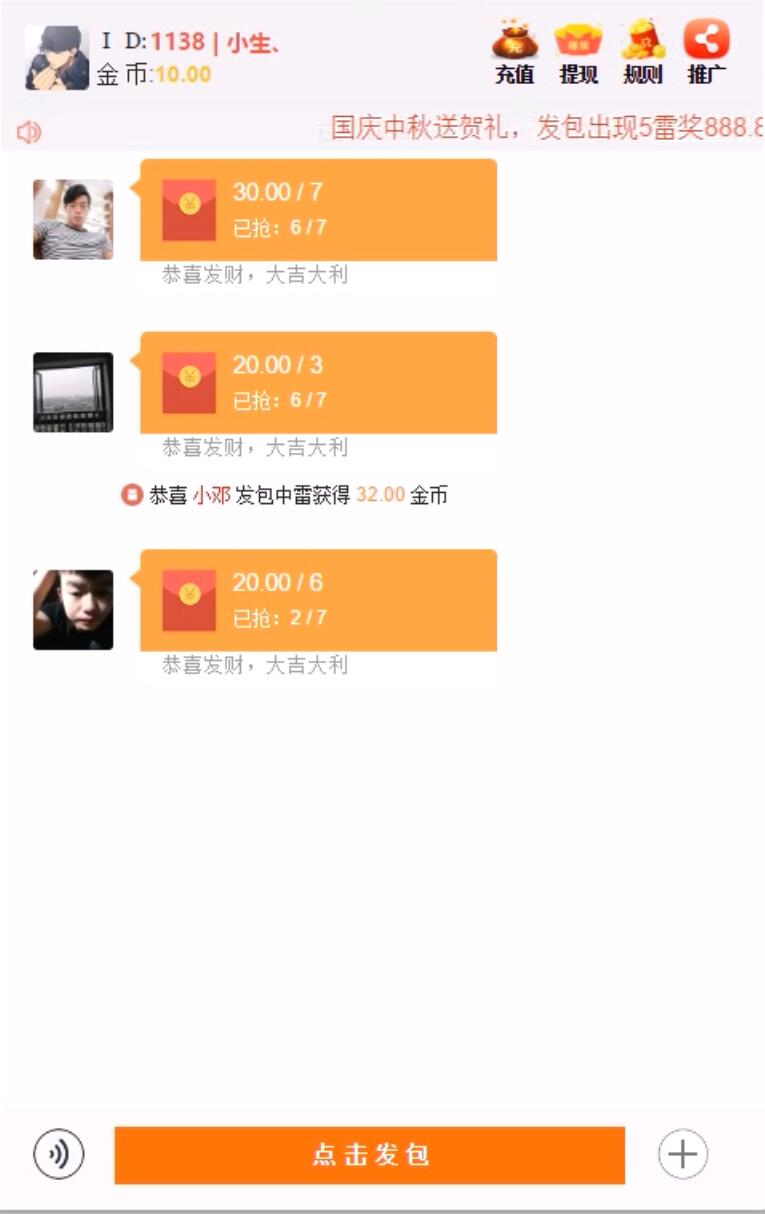Image resolution: width=765 pixels, height=1214 pixels.
Task: Open the 推广 share promotion
Action: 706,52
